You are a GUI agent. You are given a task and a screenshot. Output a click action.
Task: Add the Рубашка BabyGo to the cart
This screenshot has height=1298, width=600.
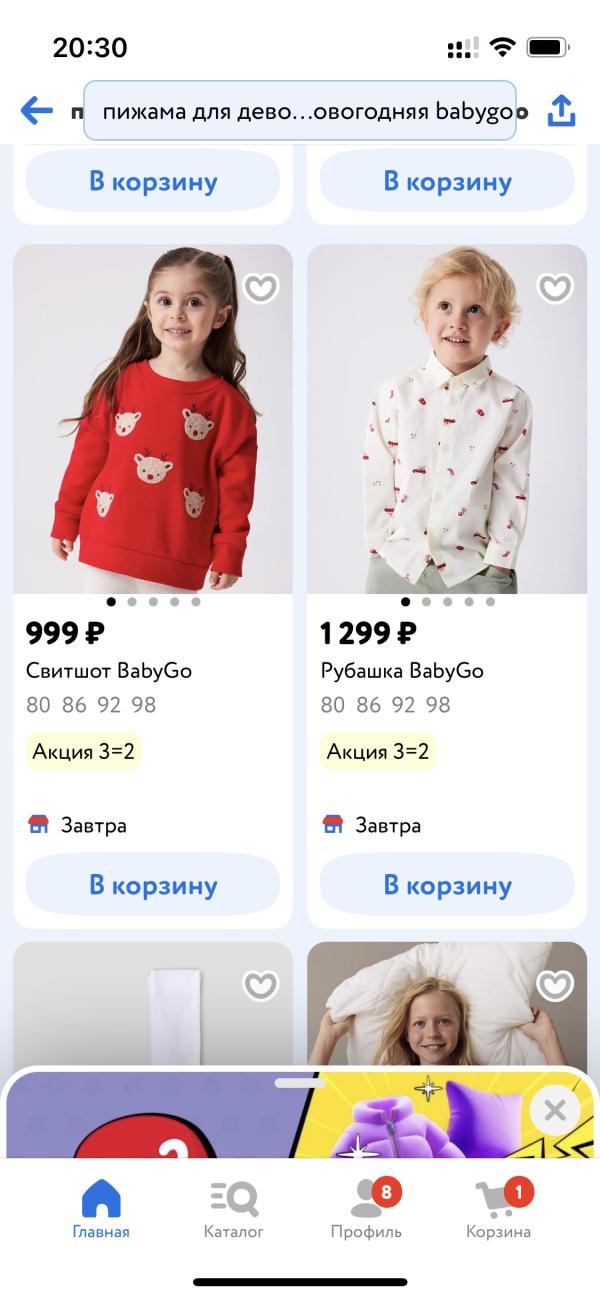pos(447,885)
